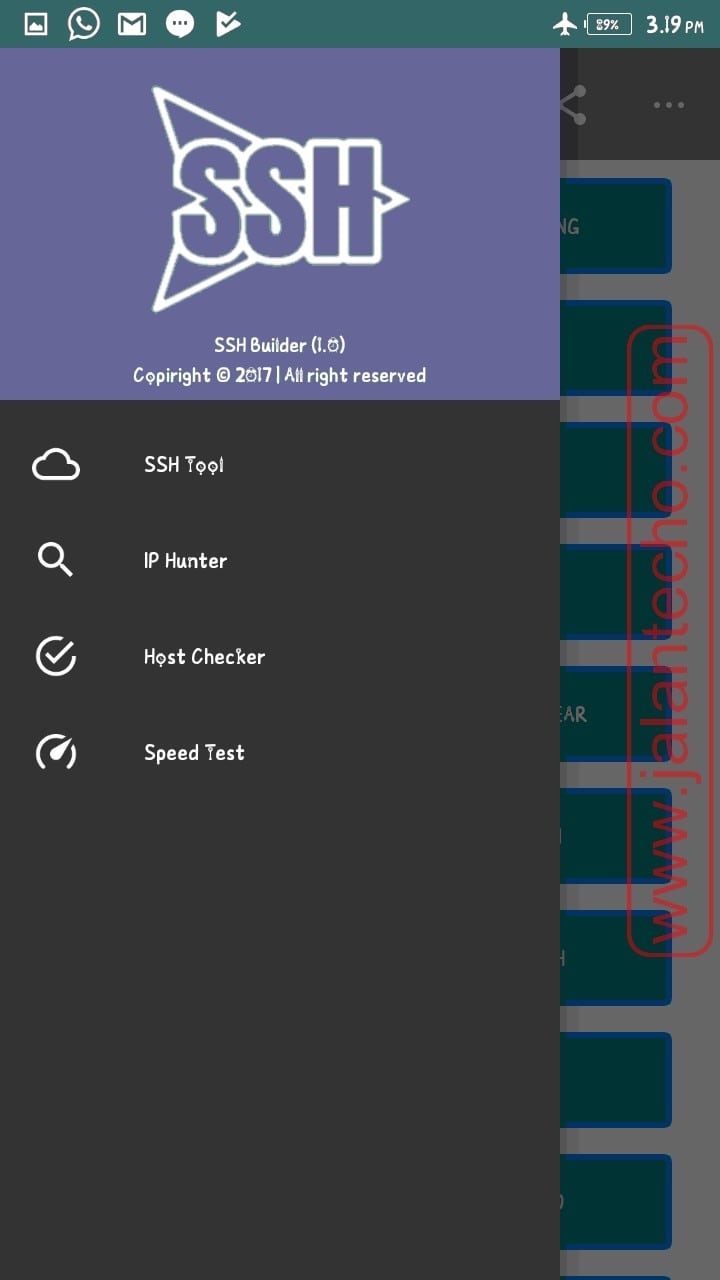720x1280 pixels.
Task: Open the overflow menu dots
Action: (x=668, y=105)
